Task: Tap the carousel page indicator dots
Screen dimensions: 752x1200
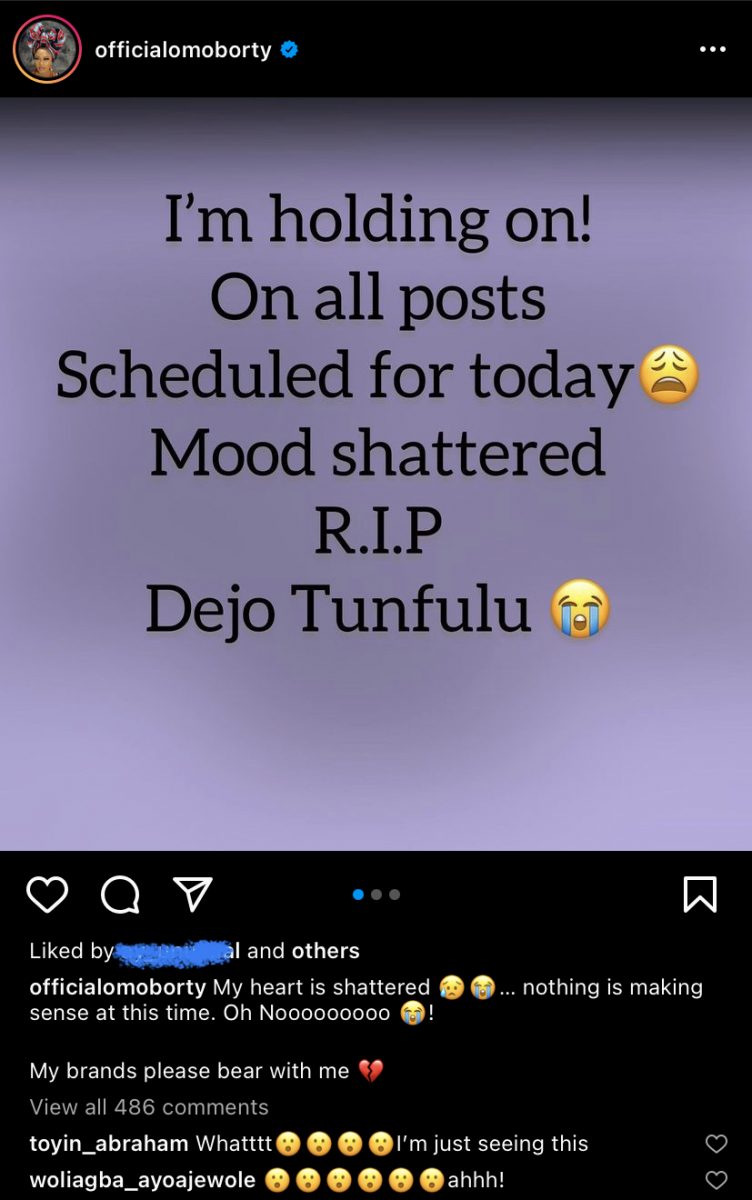Action: 376,894
